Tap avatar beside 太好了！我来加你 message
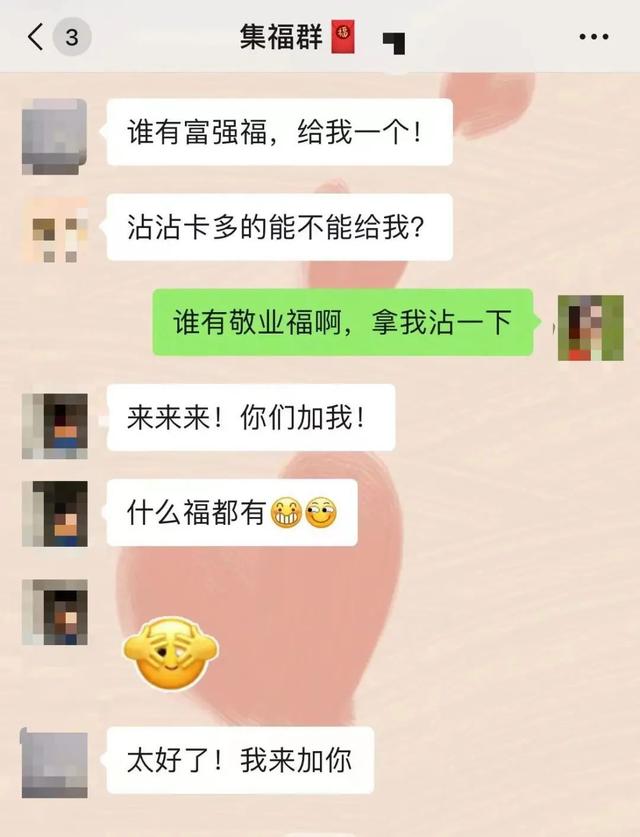640x837 pixels. 54,764
